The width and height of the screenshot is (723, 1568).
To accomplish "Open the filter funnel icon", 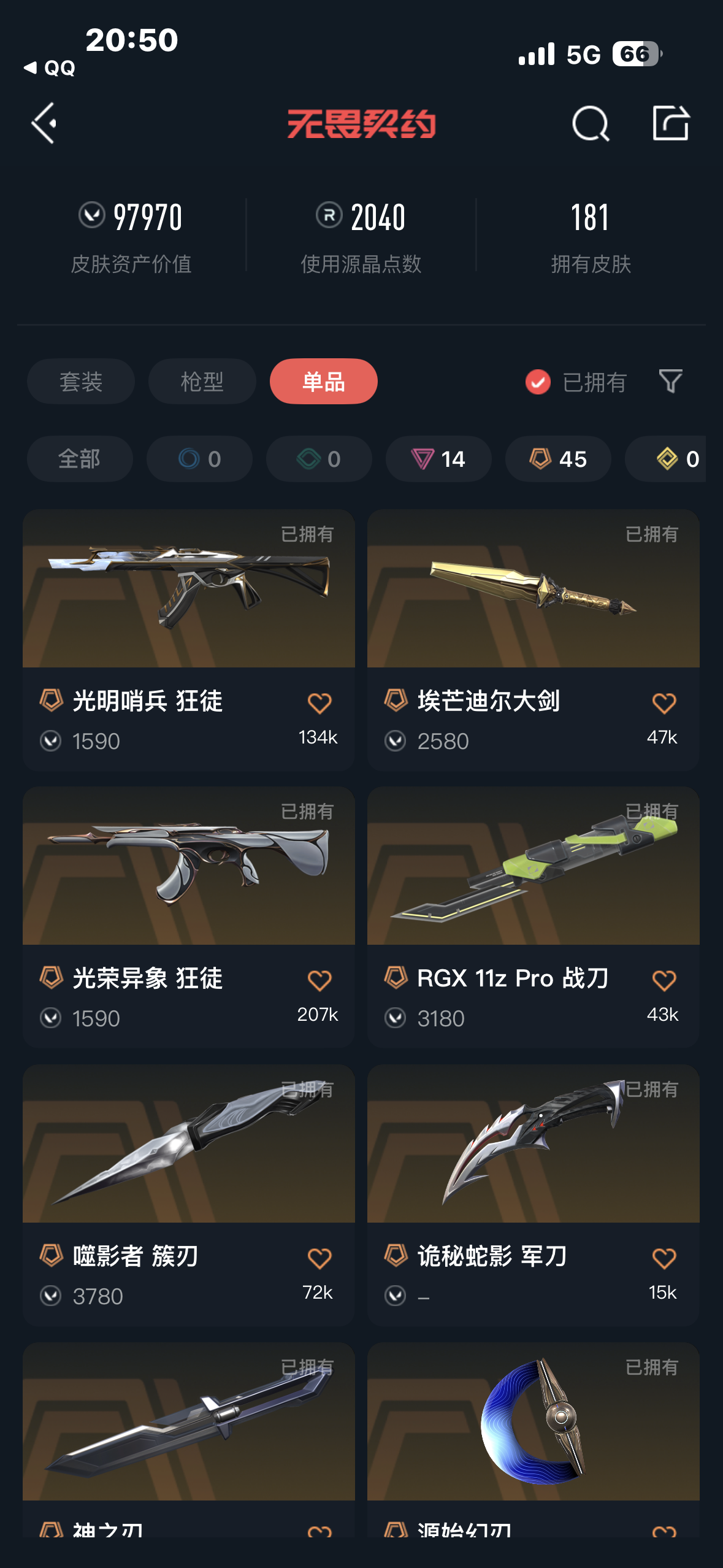I will pos(670,381).
